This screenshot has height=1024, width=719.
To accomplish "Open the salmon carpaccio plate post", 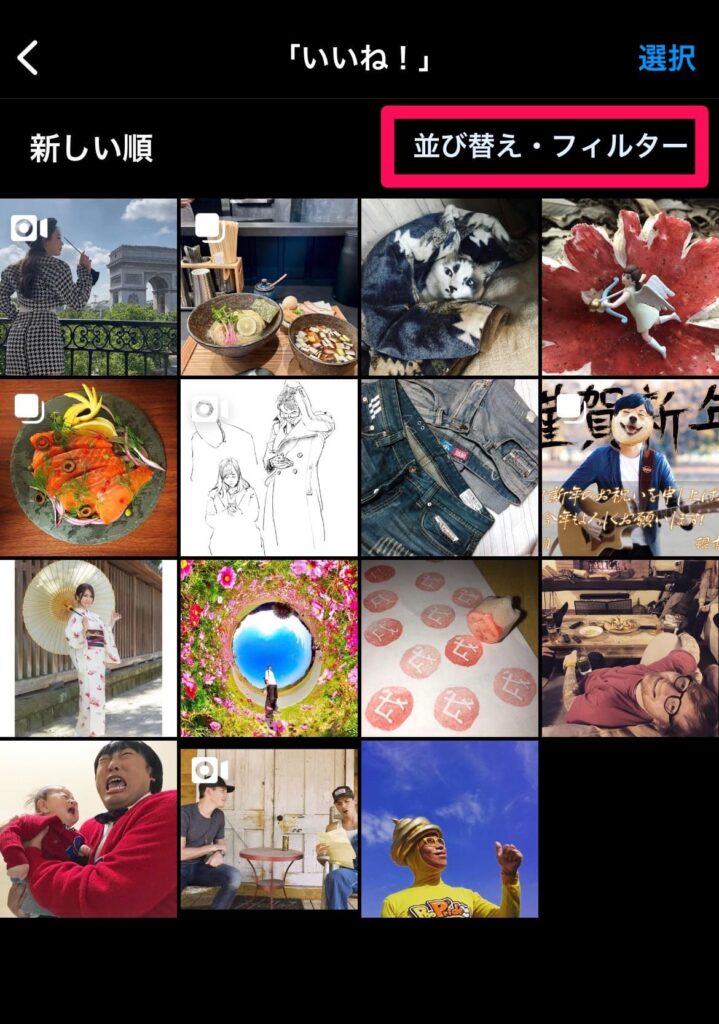I will coord(88,467).
